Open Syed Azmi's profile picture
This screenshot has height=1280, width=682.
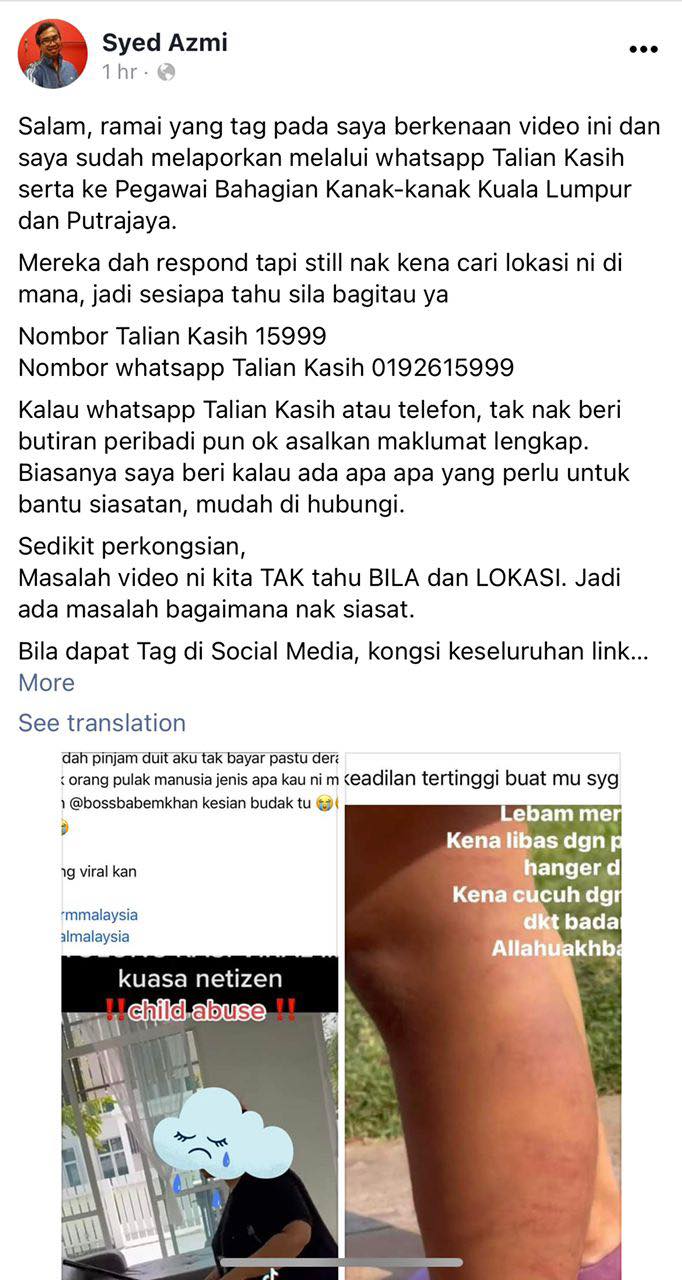pos(52,53)
